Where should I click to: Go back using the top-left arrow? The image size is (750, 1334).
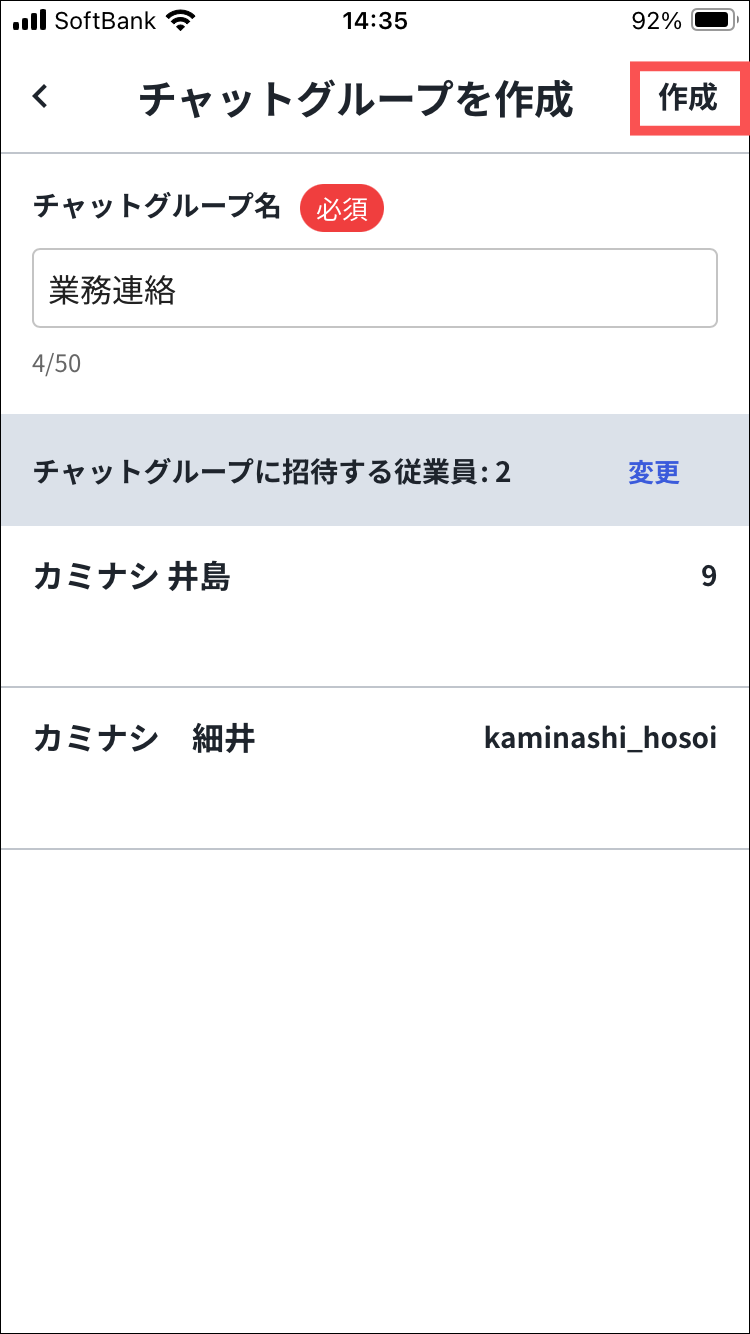coord(40,97)
